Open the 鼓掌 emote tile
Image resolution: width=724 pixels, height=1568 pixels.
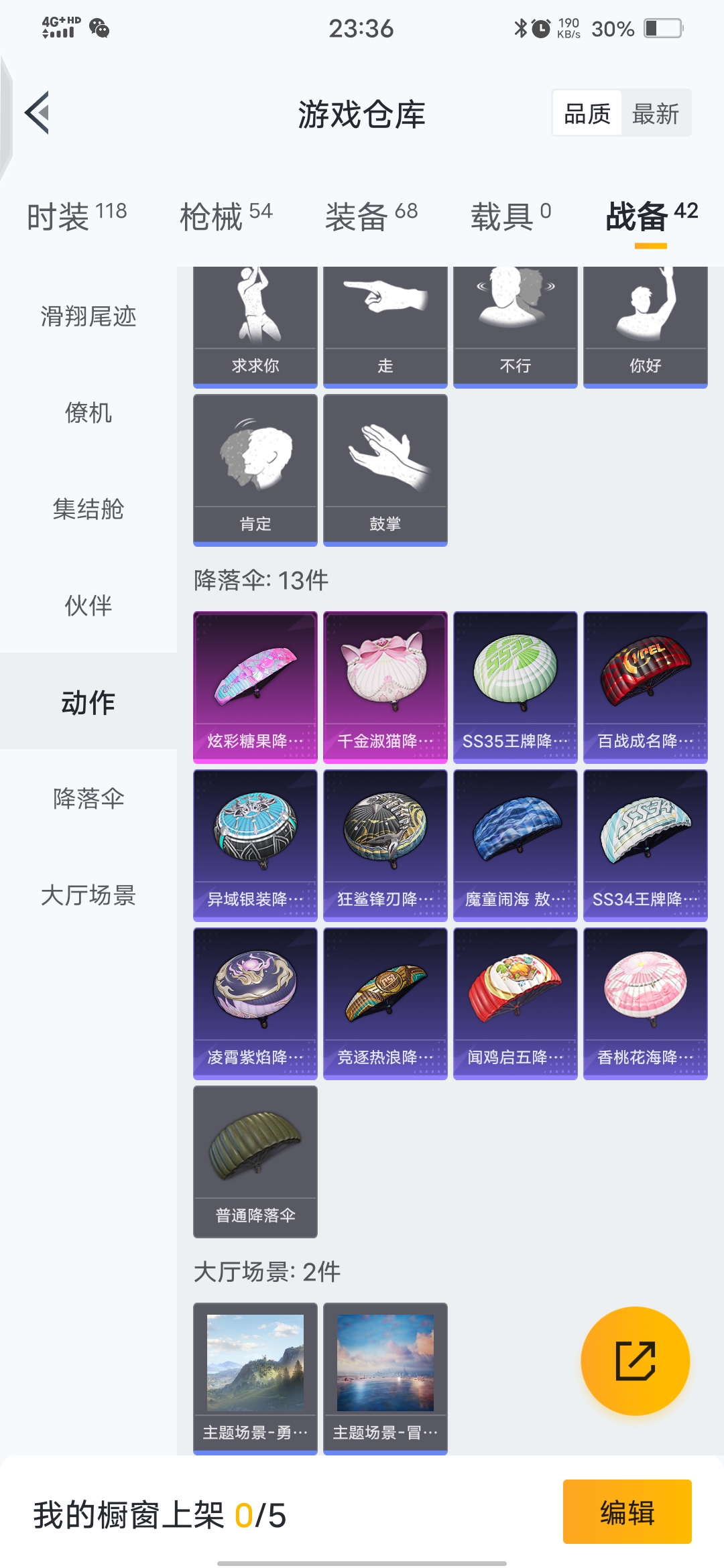(x=385, y=470)
